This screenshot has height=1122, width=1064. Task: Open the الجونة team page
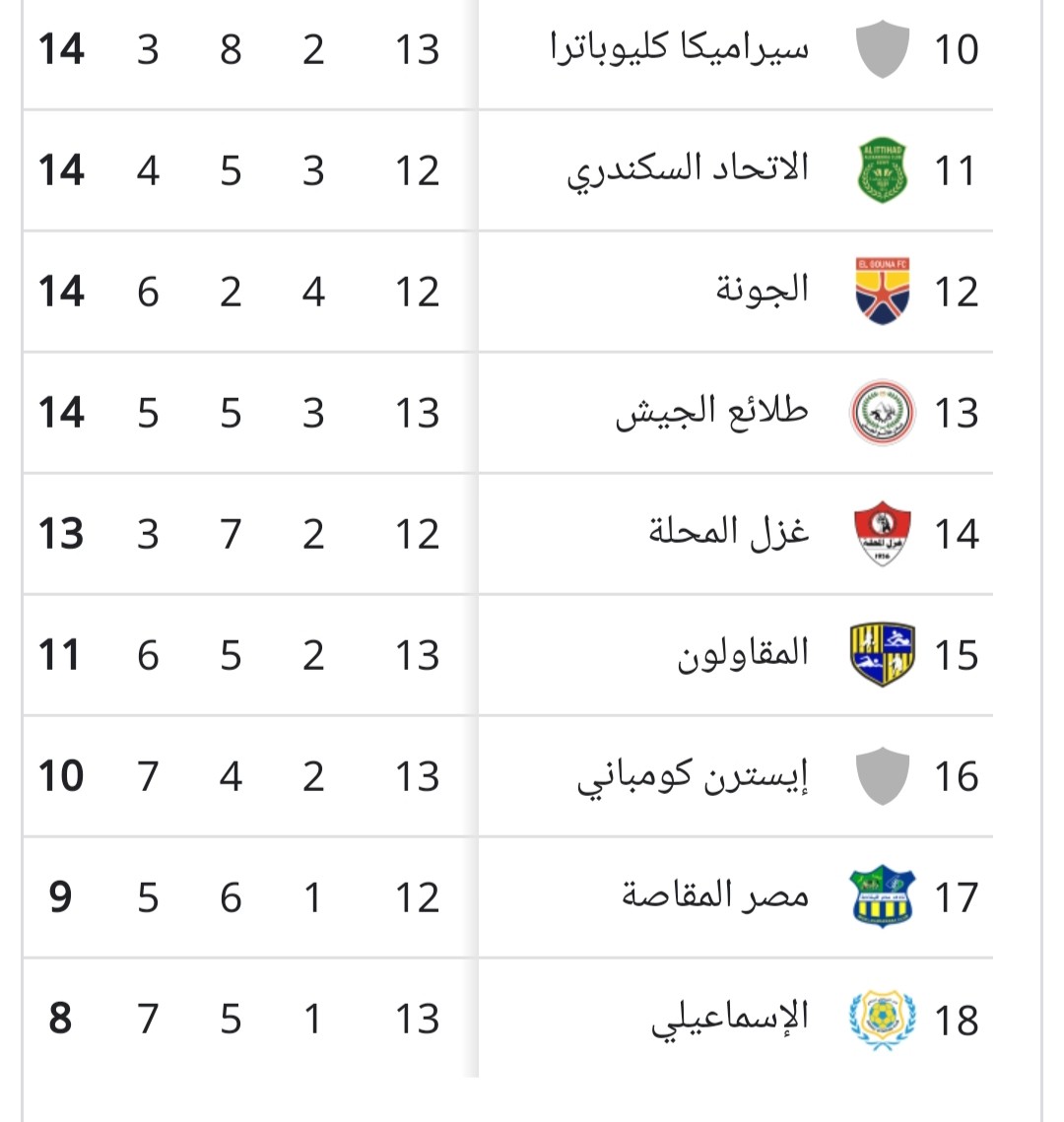(762, 292)
